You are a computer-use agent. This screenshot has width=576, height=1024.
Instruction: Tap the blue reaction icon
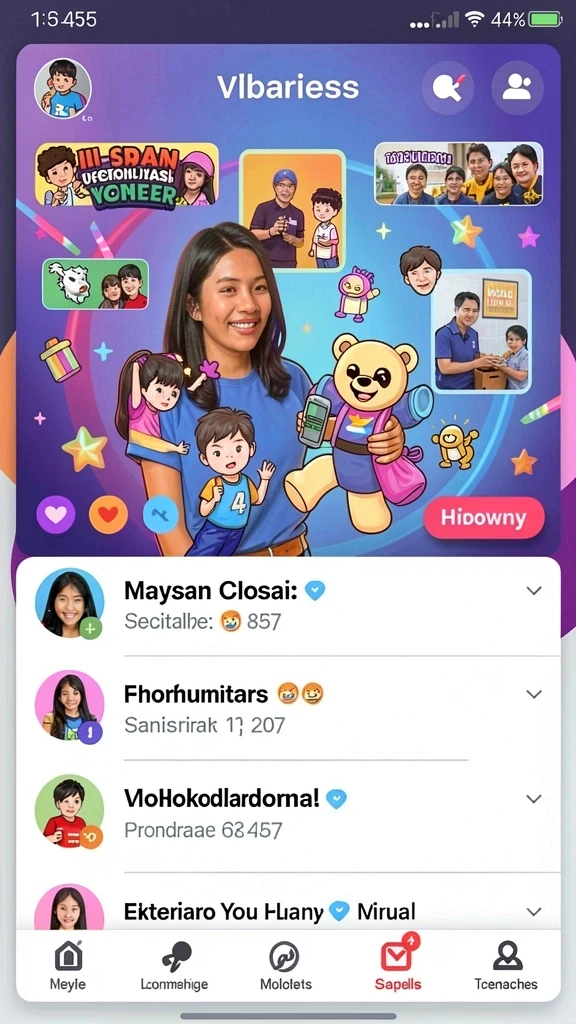click(x=161, y=515)
